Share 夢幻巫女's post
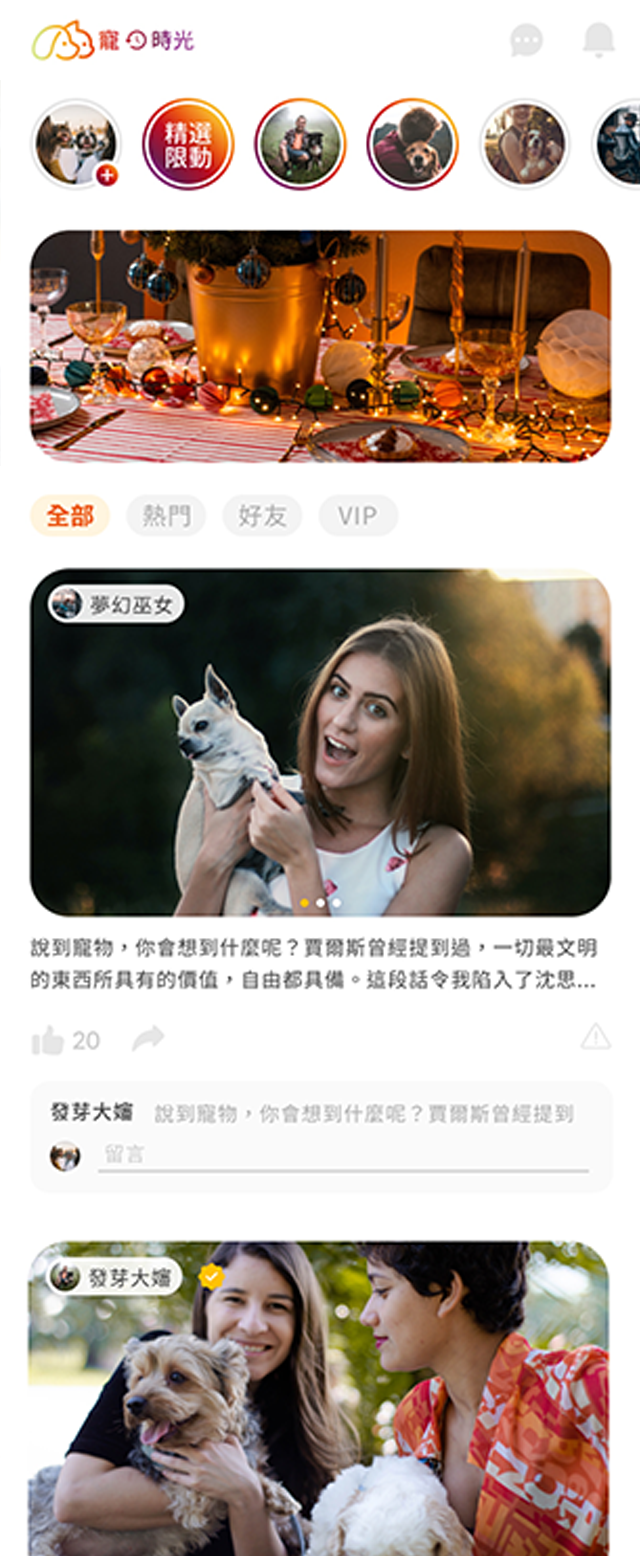The image size is (640, 1556). click(x=148, y=1039)
